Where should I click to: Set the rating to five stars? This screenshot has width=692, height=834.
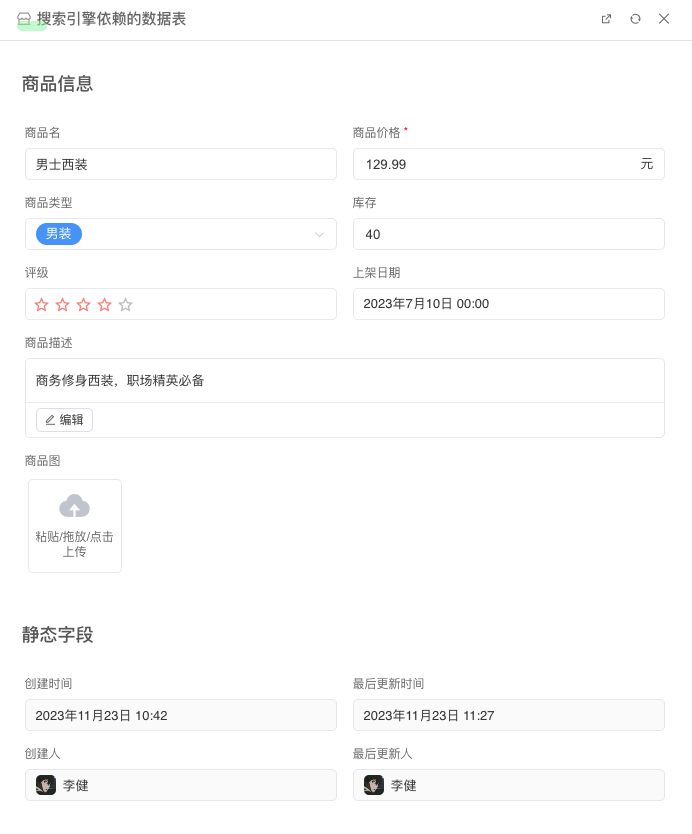coord(125,305)
